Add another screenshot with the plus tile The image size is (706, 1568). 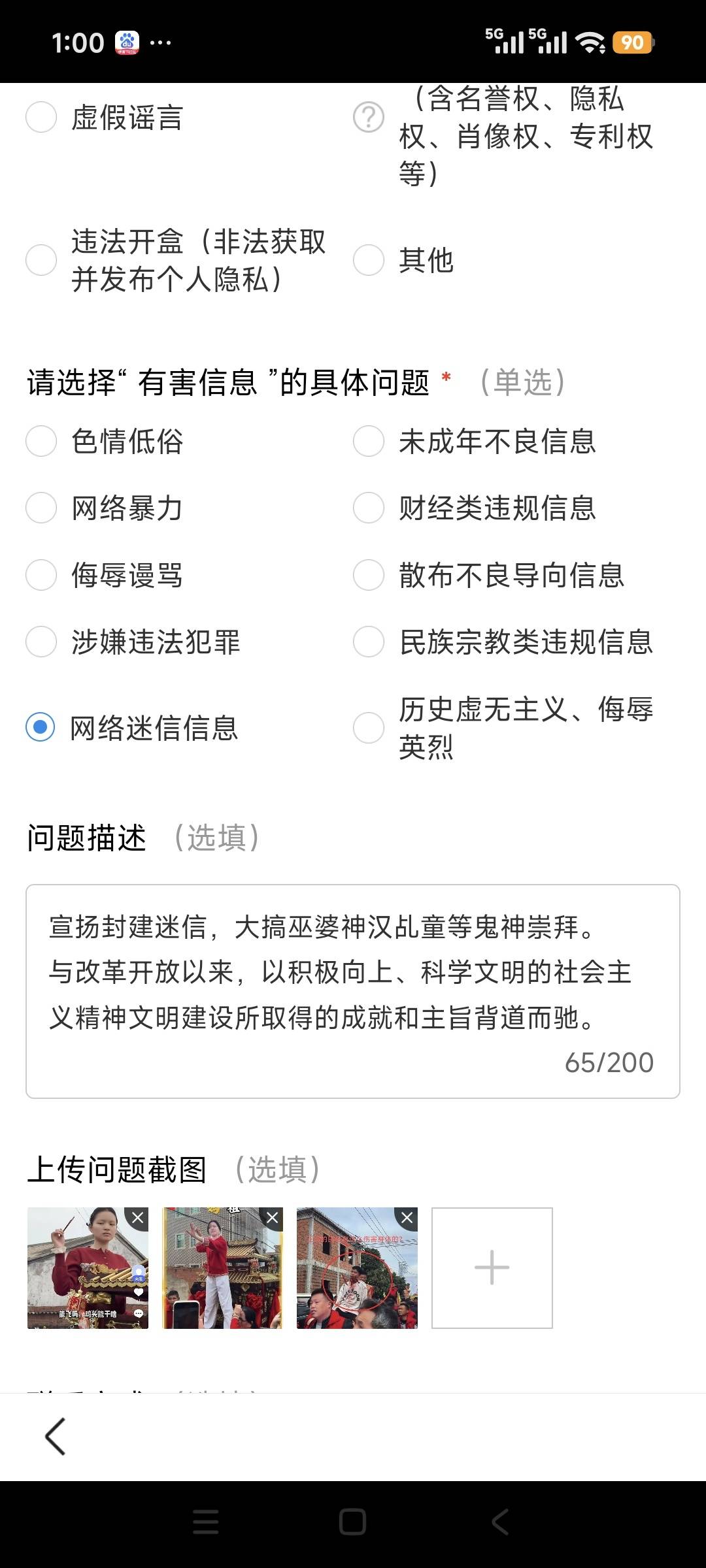point(492,1267)
